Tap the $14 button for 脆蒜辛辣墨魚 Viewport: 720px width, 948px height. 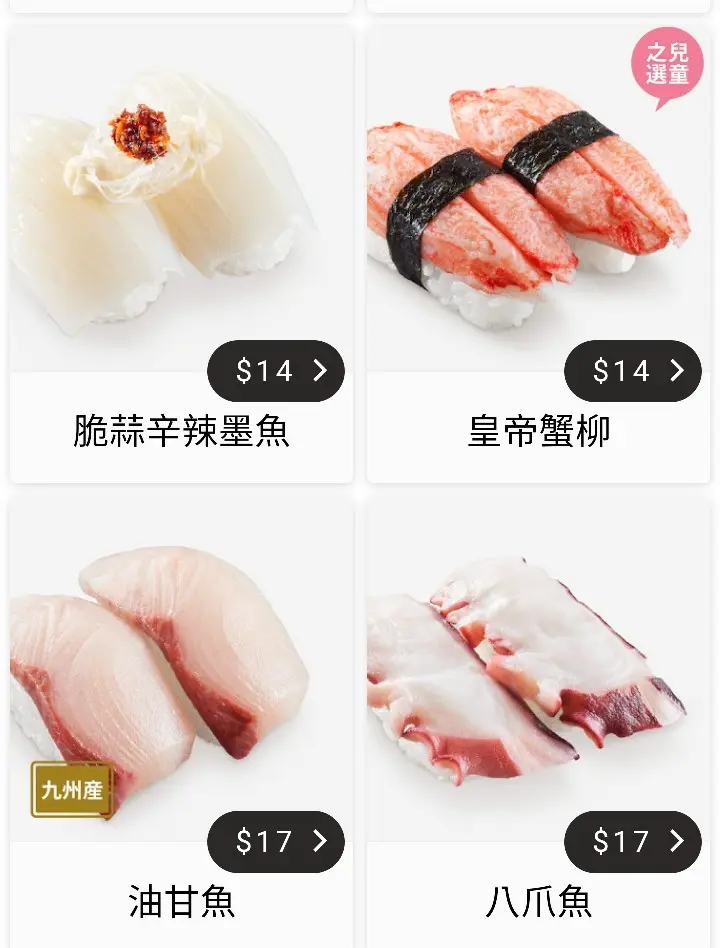coord(276,371)
